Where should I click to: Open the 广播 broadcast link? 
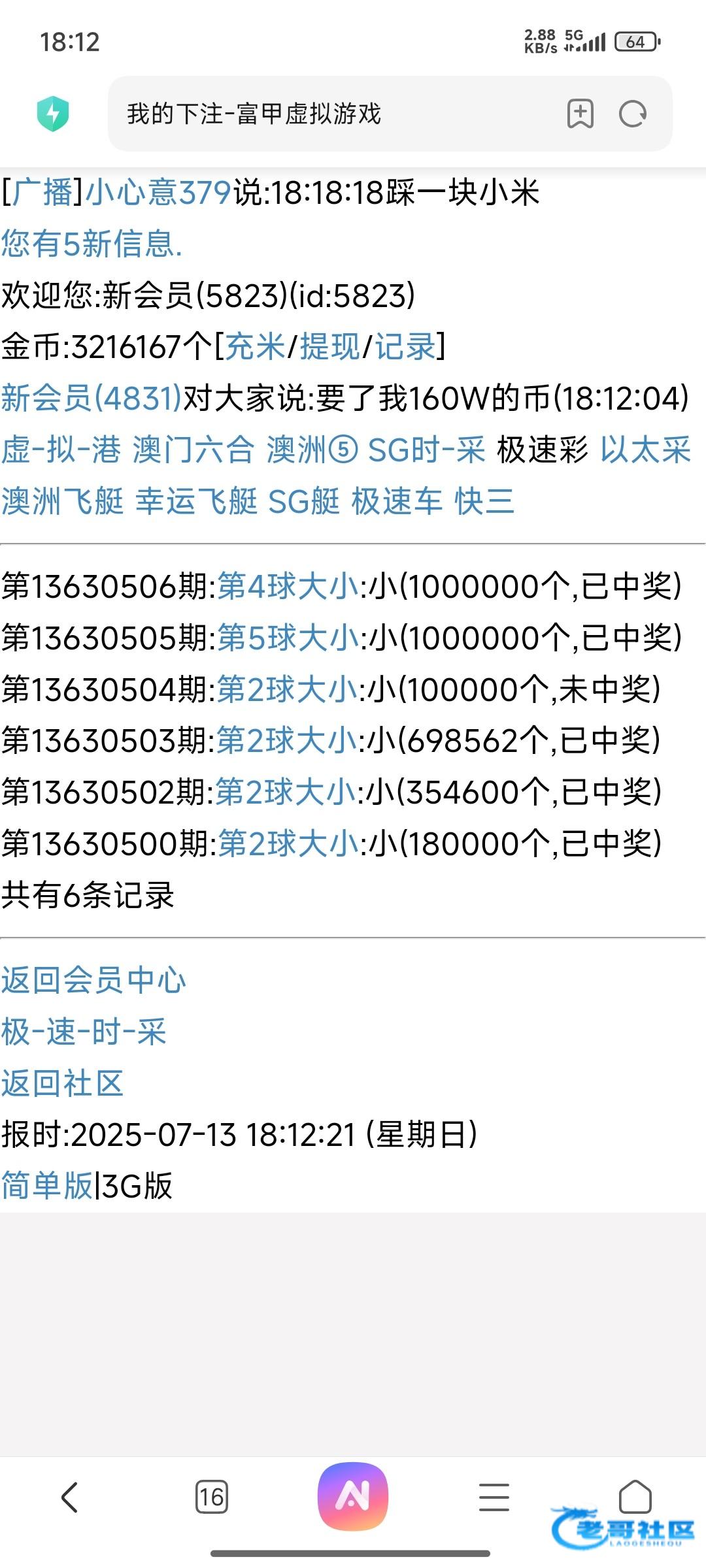(x=42, y=193)
